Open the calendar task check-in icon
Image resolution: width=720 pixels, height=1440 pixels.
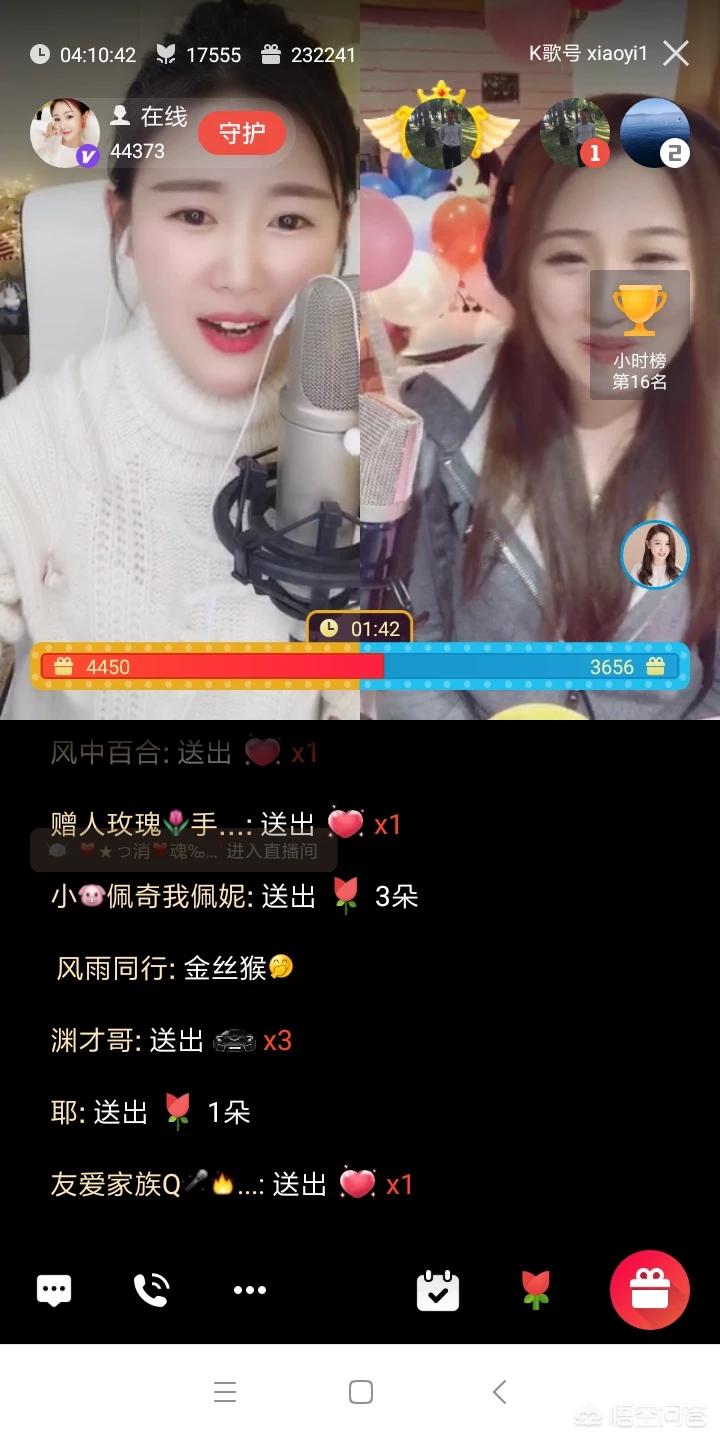click(x=437, y=1289)
